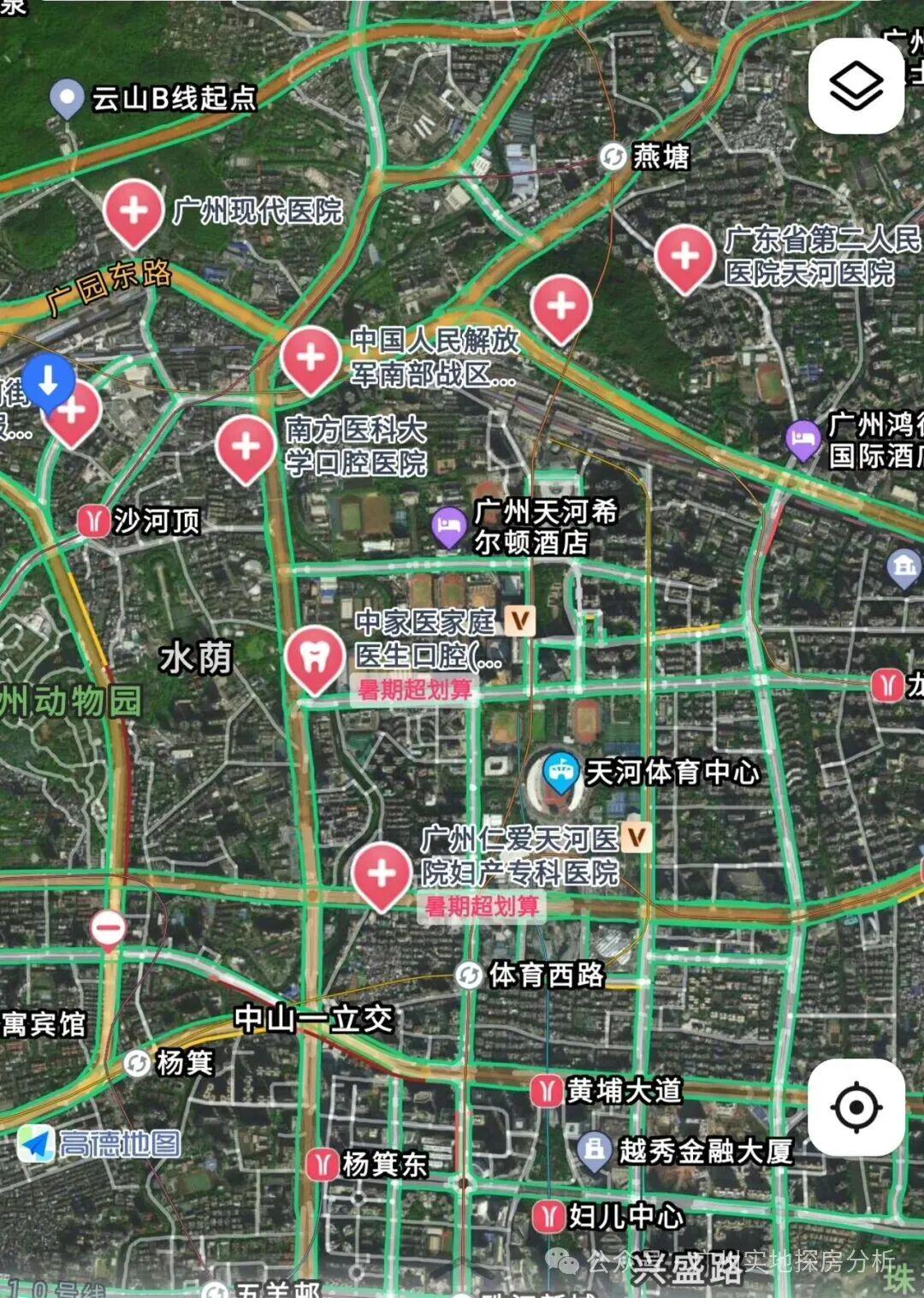Screen dimensions: 924x1298
Task: Select the 中国人民解放军南部战区 hospital marker
Action: 311,358
